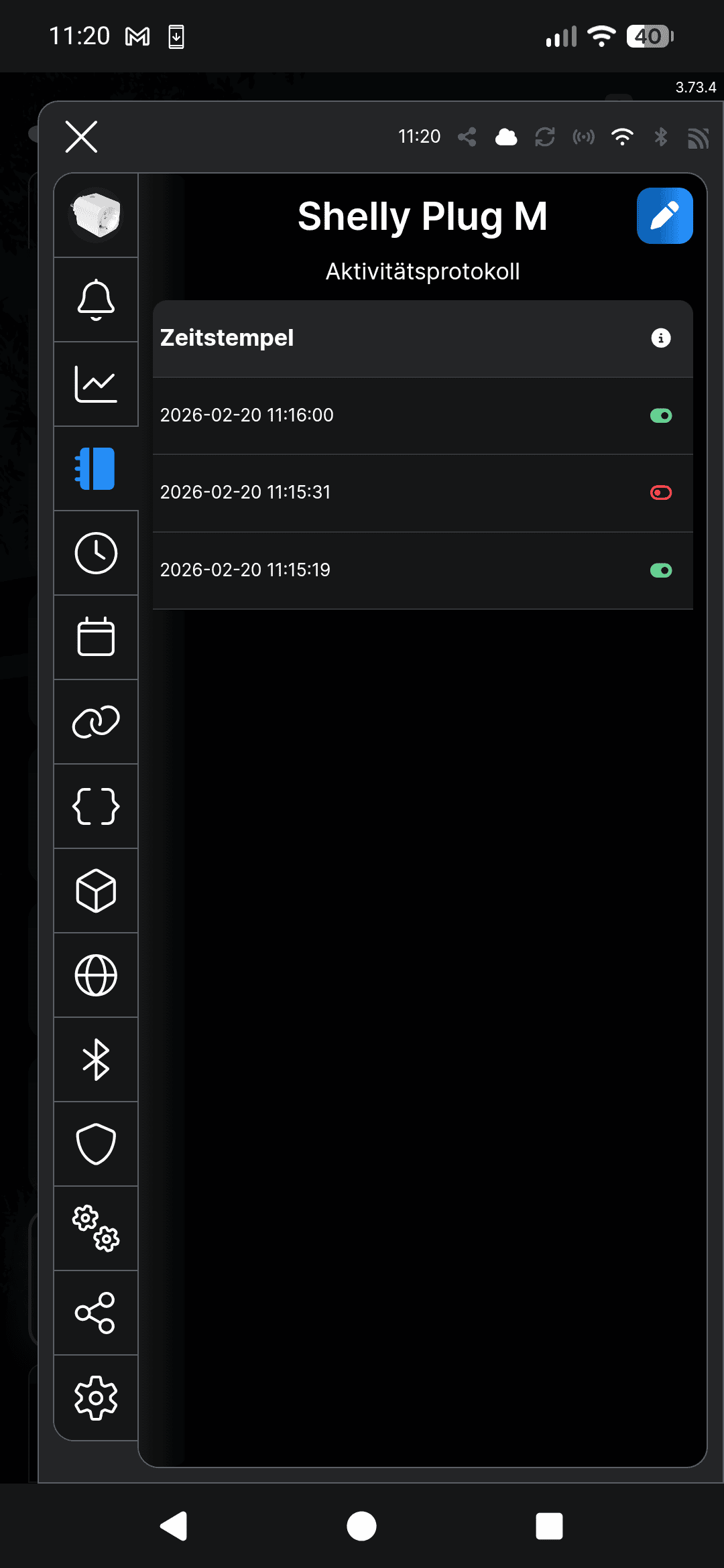
Task: Open the shield security tab
Action: [x=96, y=1144]
